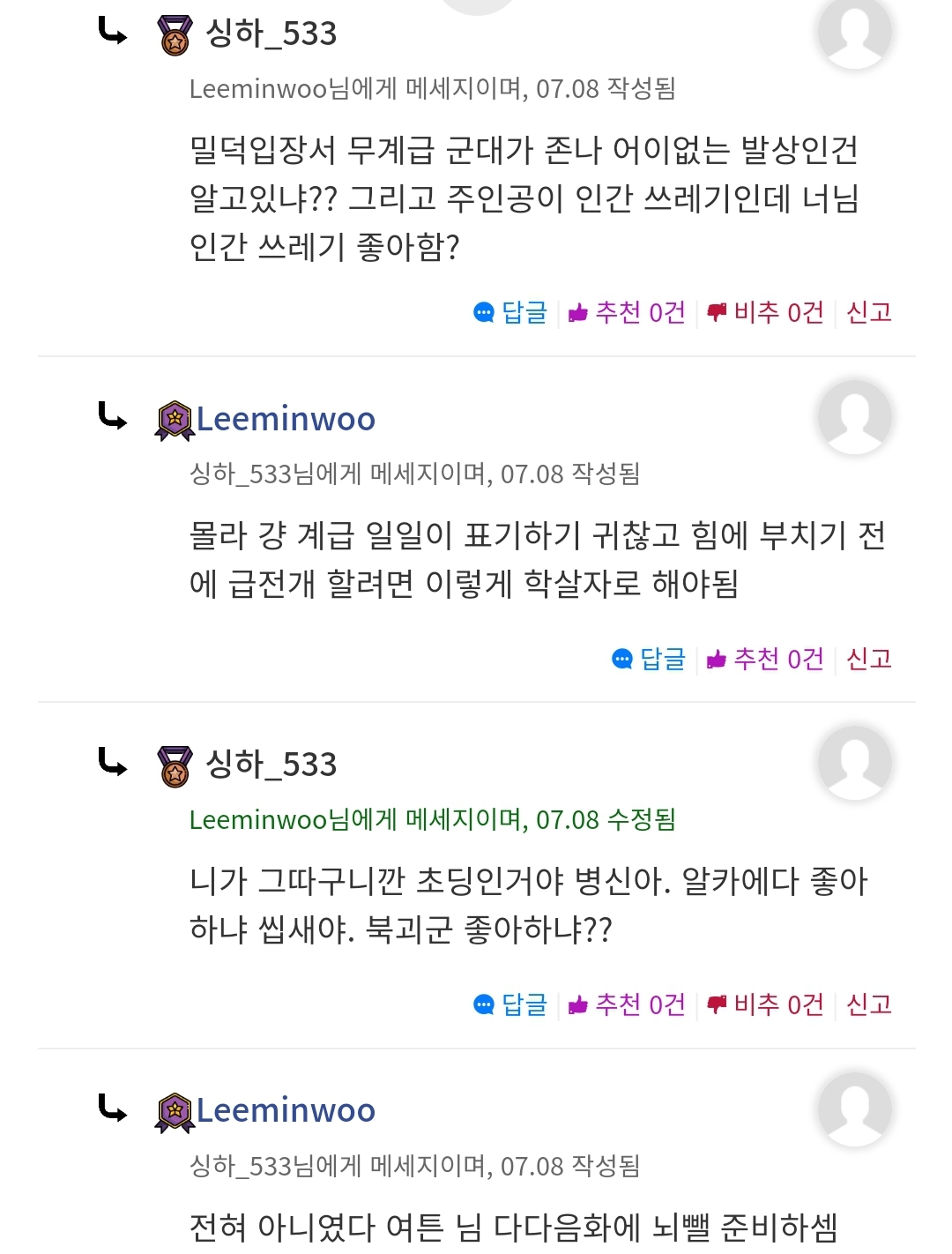This screenshot has width=952, height=1254.
Task: Reply to 싱하_533's edited 초딩 comment
Action: pos(511,1004)
